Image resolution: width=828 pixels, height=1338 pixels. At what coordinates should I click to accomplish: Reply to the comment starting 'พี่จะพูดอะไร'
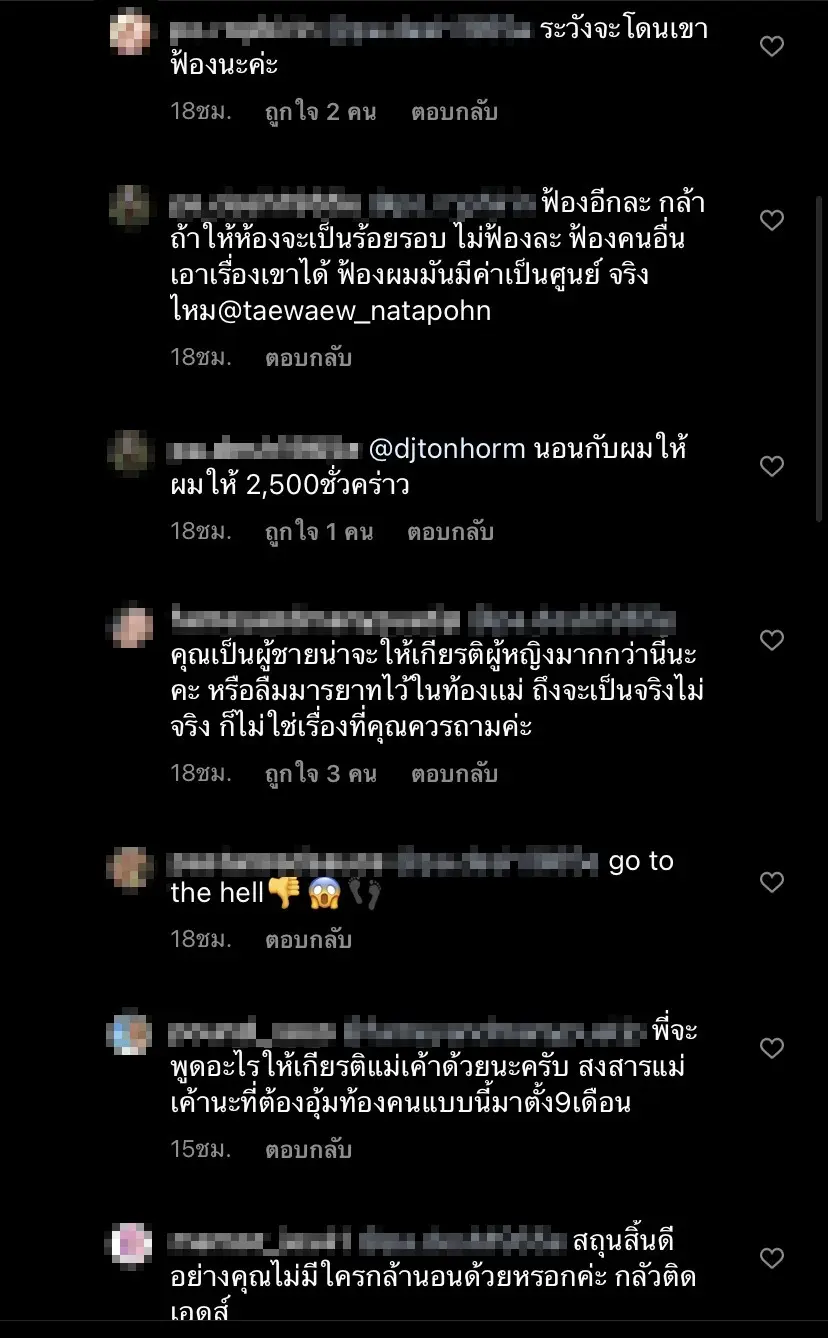308,1149
